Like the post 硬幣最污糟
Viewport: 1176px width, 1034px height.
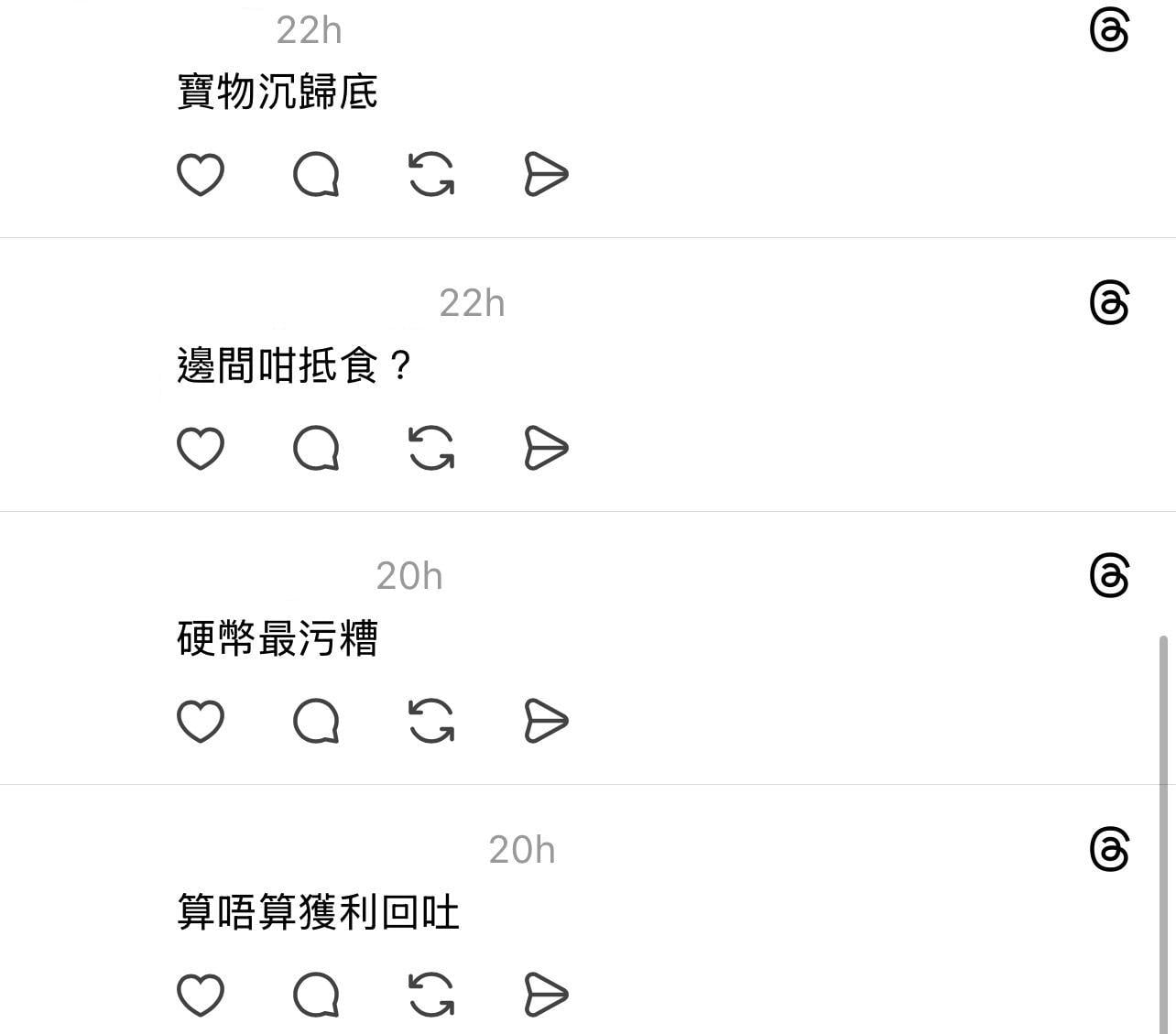click(x=200, y=721)
